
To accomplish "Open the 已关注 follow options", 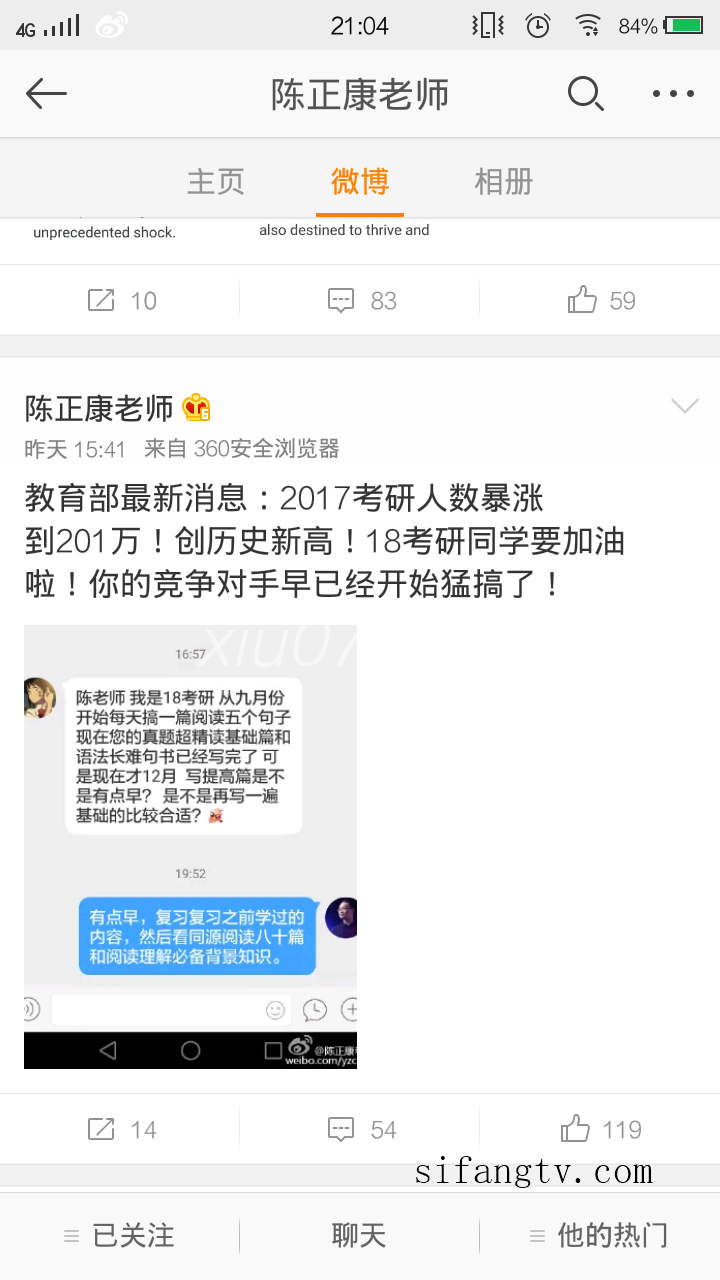I will pos(120,1236).
